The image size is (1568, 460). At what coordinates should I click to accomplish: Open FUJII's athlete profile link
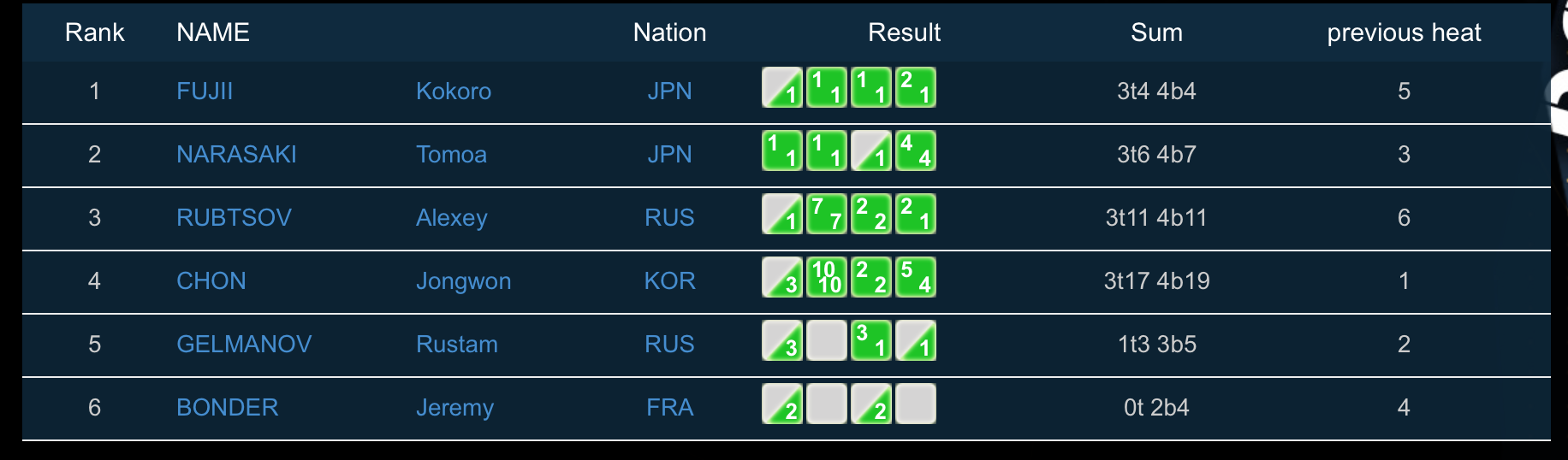(x=205, y=91)
